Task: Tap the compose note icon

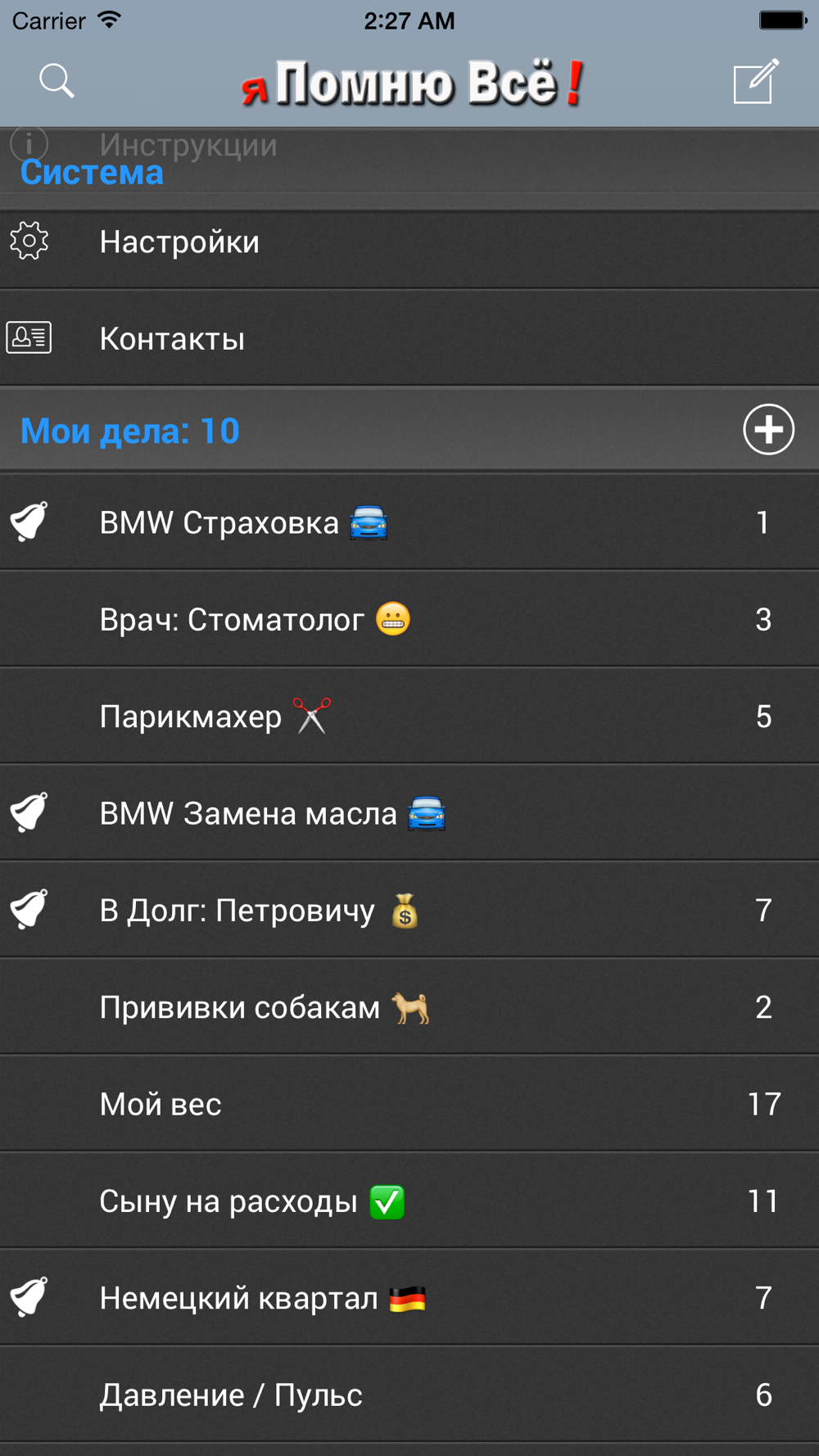Action: (755, 81)
